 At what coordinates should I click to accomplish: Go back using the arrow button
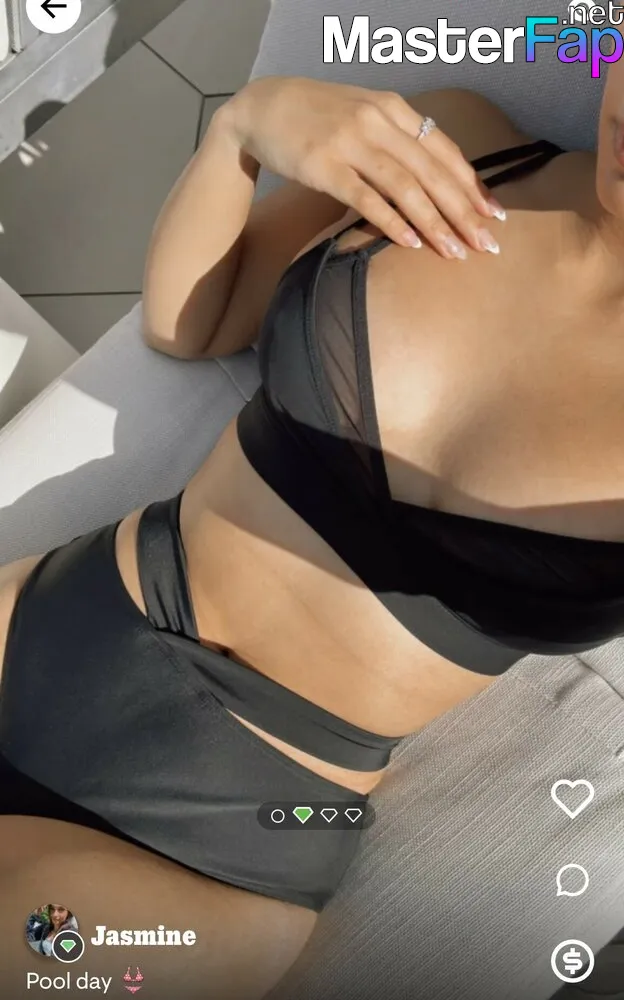[54, 9]
